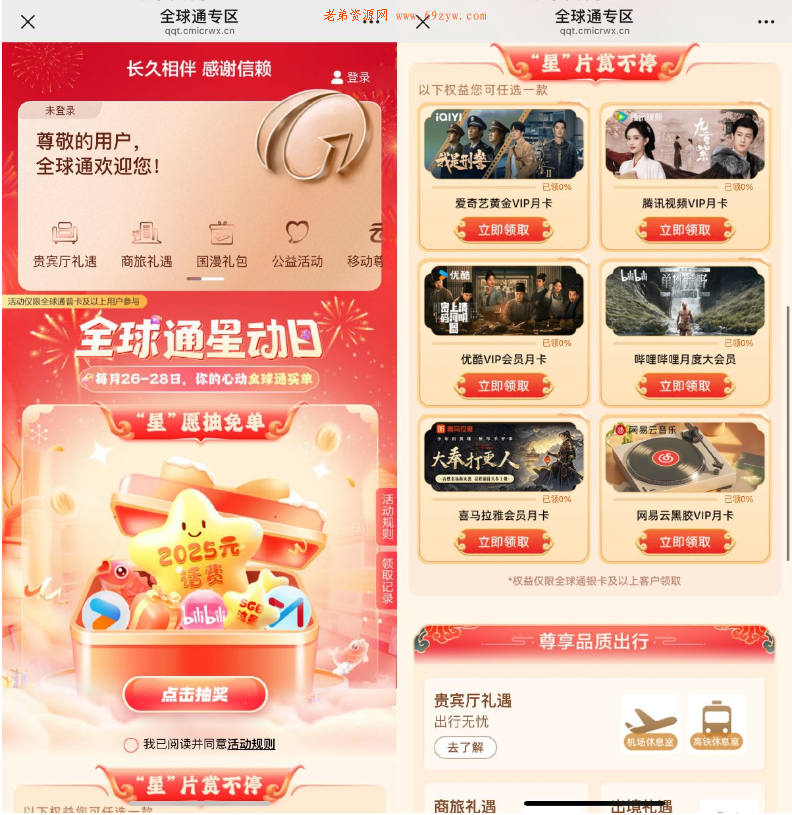This screenshot has height=815, width=792.
Task: Tap 立即领取 under 哔哩哔哩月度大会员
Action: click(685, 386)
